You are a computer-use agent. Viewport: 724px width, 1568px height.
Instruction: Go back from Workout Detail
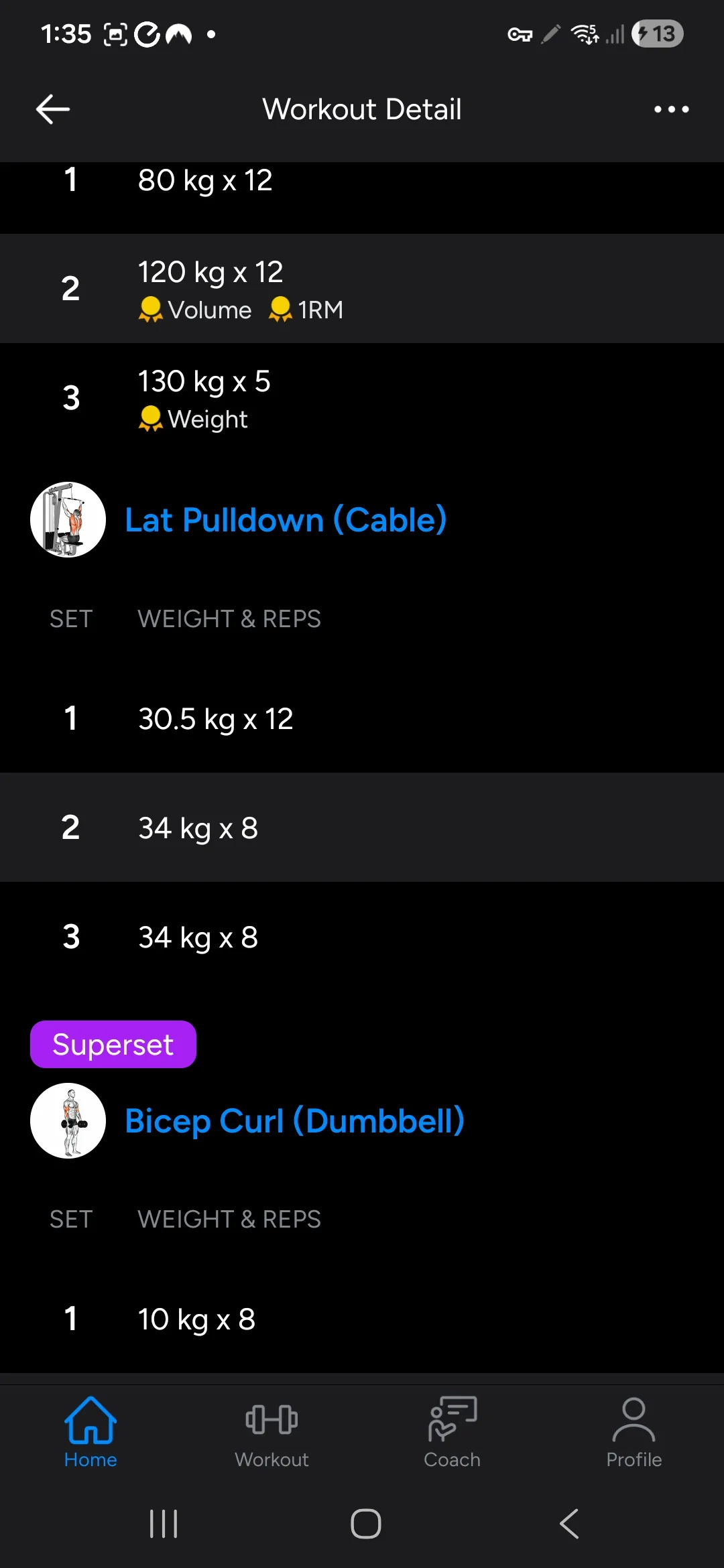[x=53, y=109]
